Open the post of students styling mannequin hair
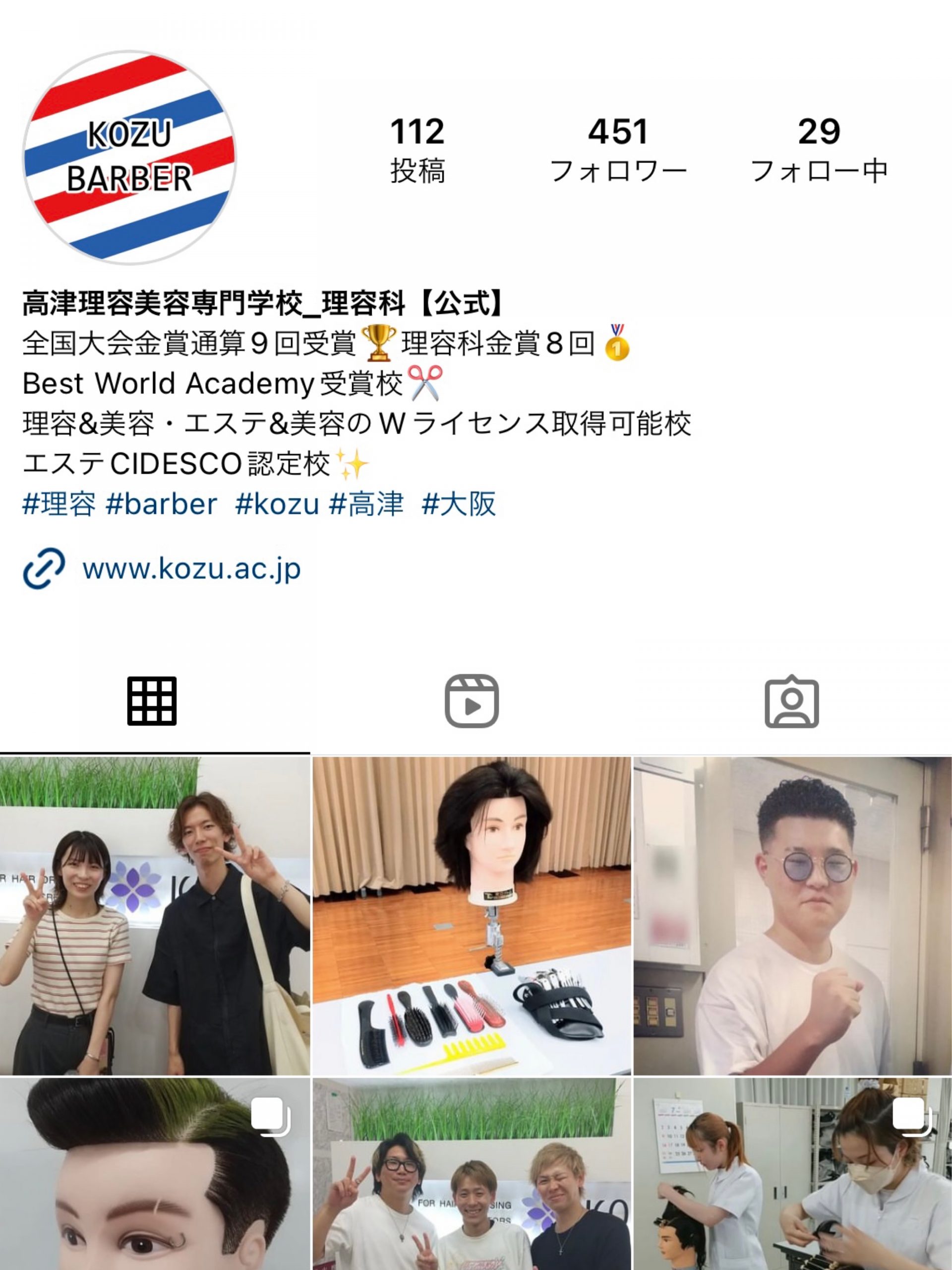The height and width of the screenshot is (1270, 952). (792, 1174)
